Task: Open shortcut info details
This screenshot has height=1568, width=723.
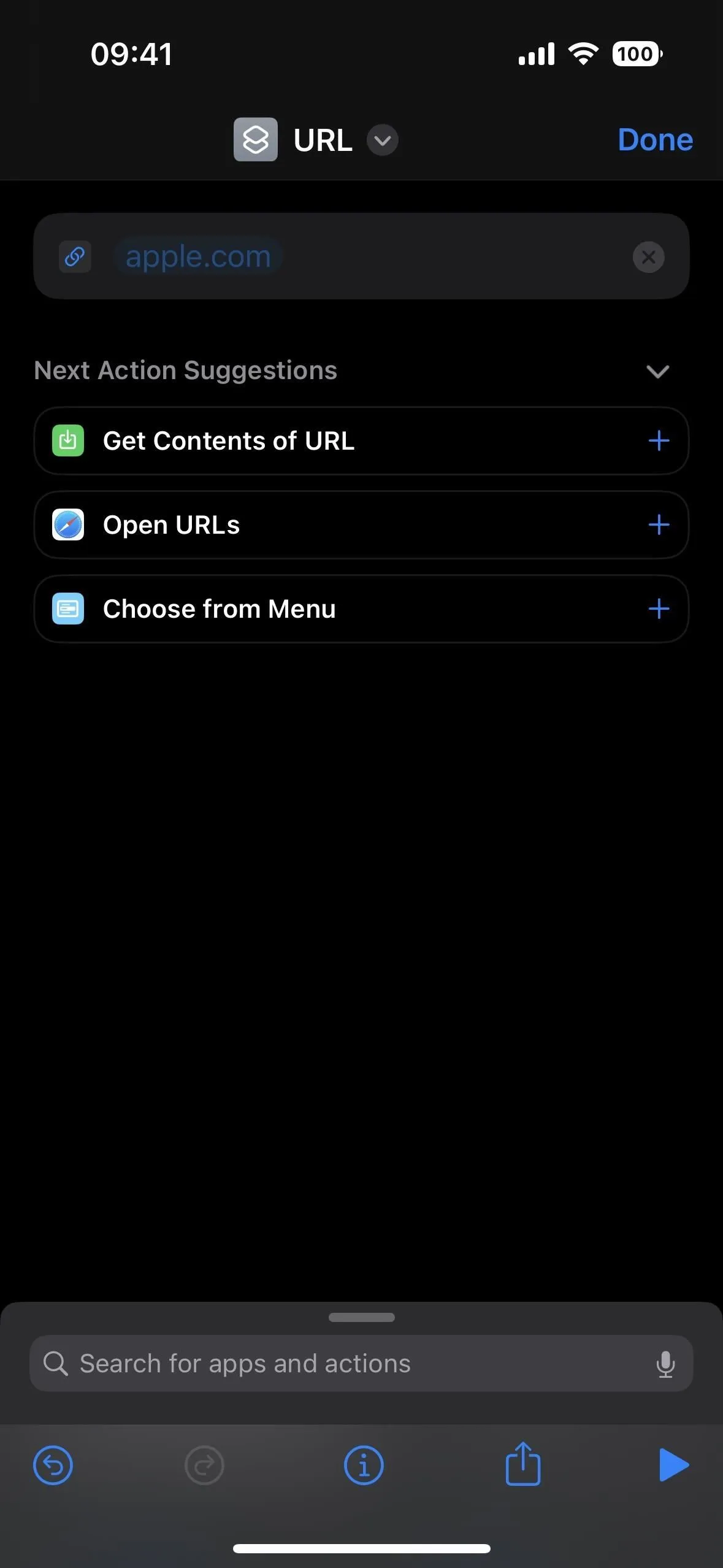Action: click(364, 1465)
